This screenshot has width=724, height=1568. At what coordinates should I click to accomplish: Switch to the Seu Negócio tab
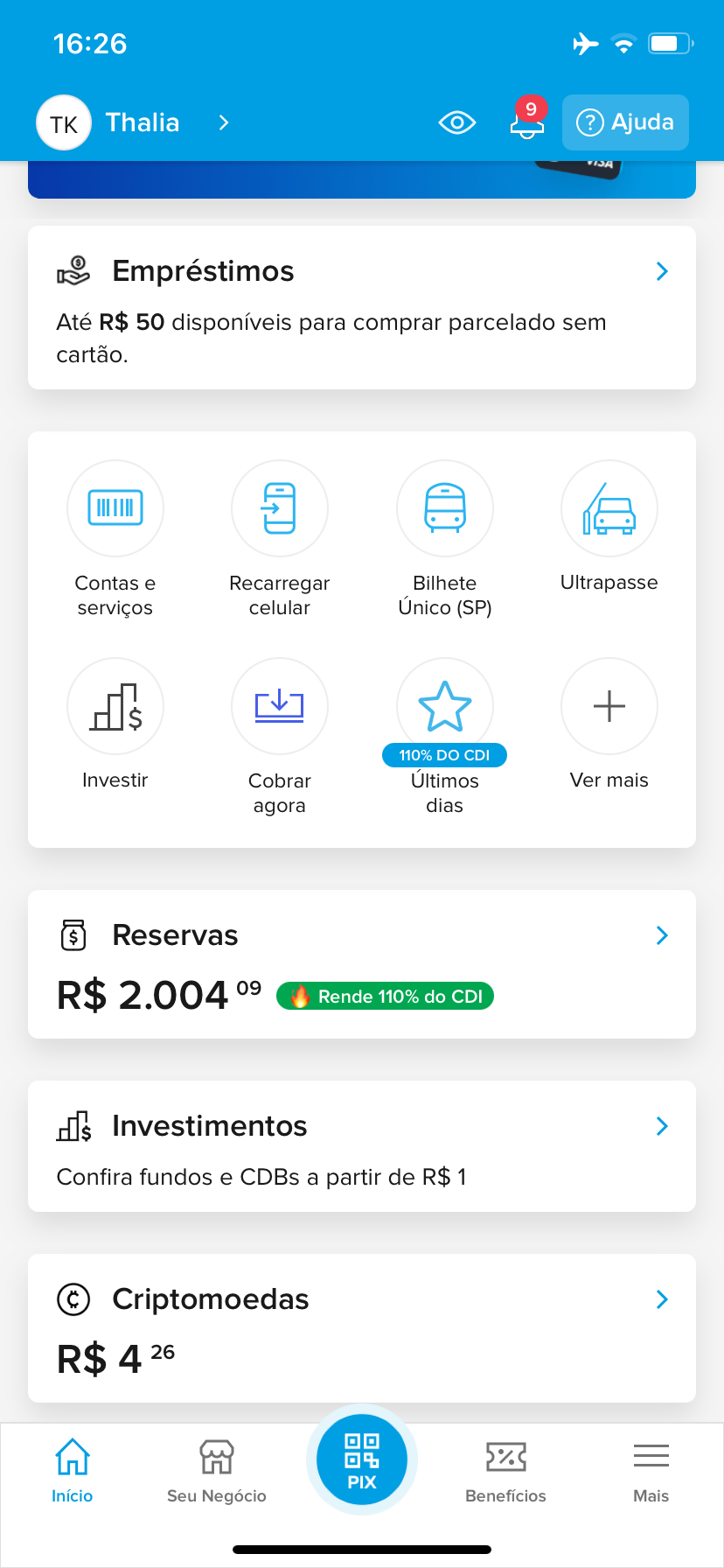[217, 1472]
